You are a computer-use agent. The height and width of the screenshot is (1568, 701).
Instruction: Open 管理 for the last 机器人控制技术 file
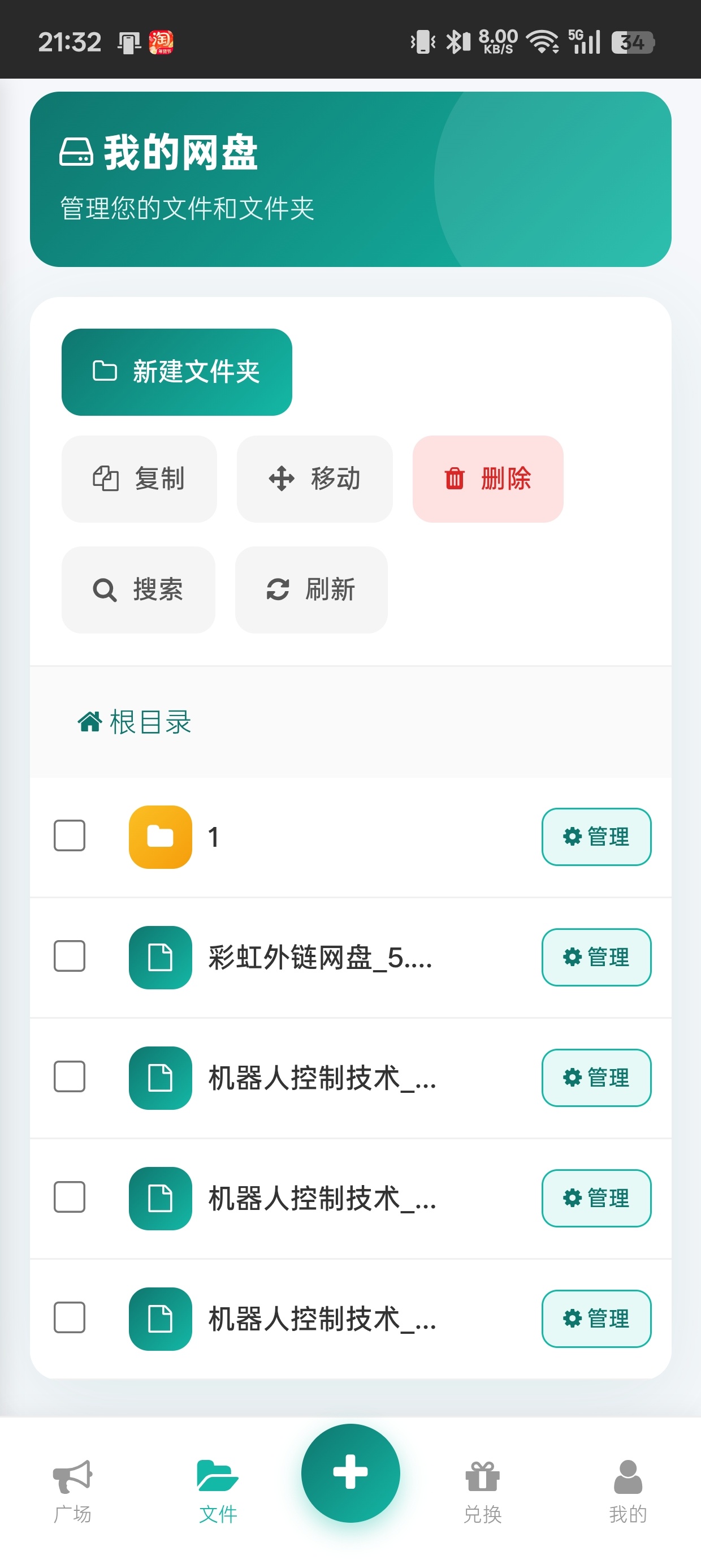(596, 1319)
